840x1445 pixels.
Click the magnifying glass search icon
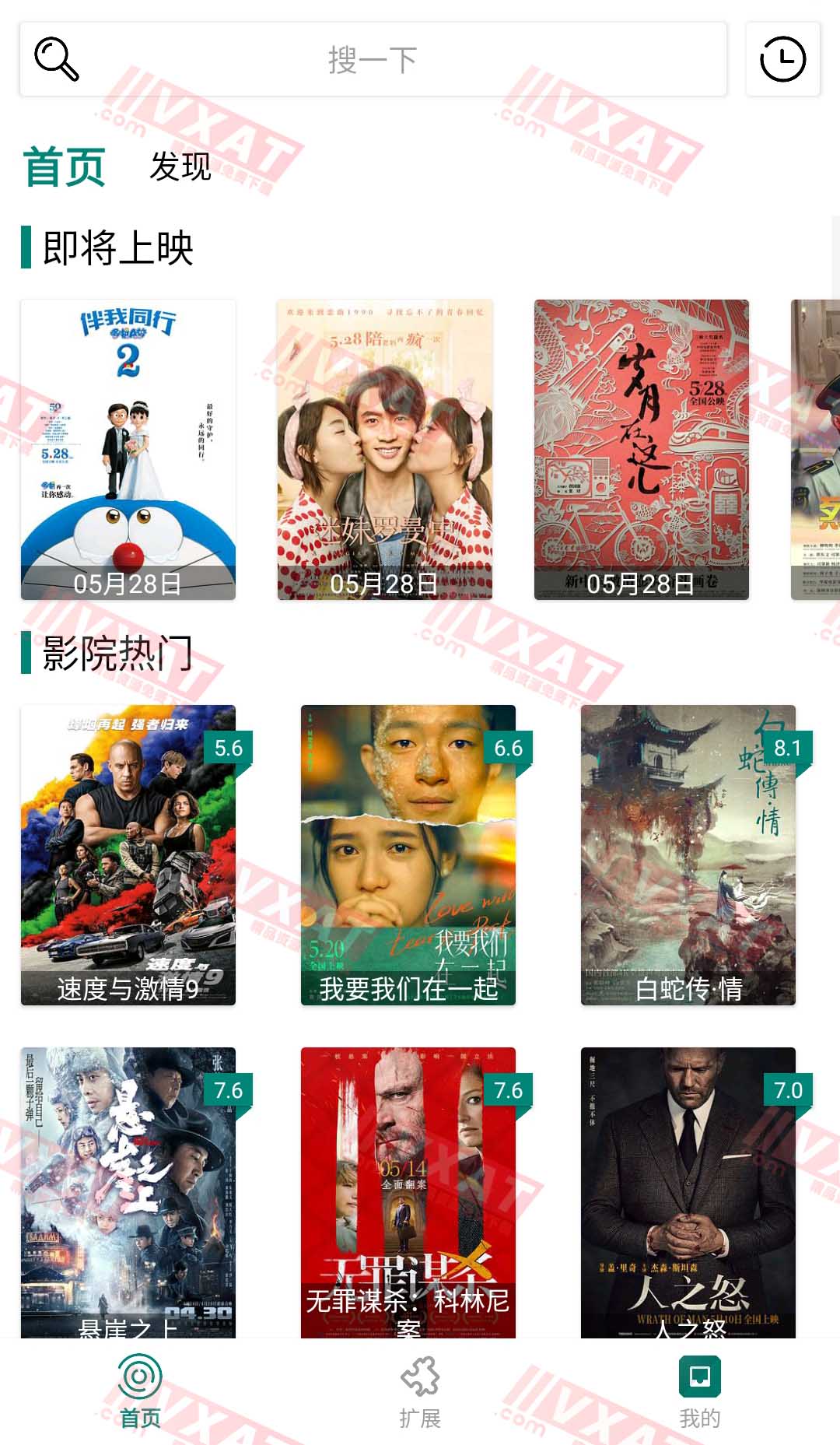tap(56, 59)
